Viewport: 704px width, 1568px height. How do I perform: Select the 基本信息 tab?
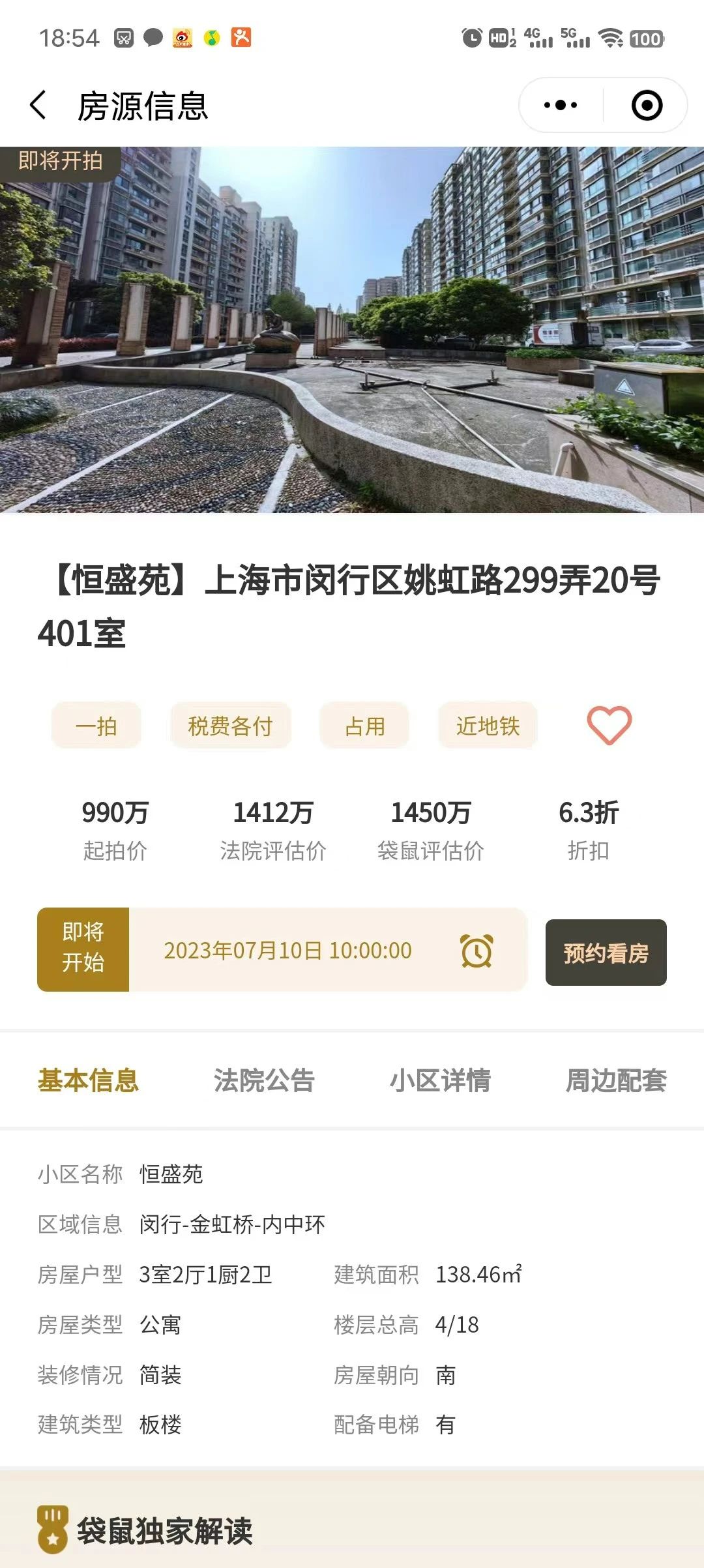tap(88, 1080)
